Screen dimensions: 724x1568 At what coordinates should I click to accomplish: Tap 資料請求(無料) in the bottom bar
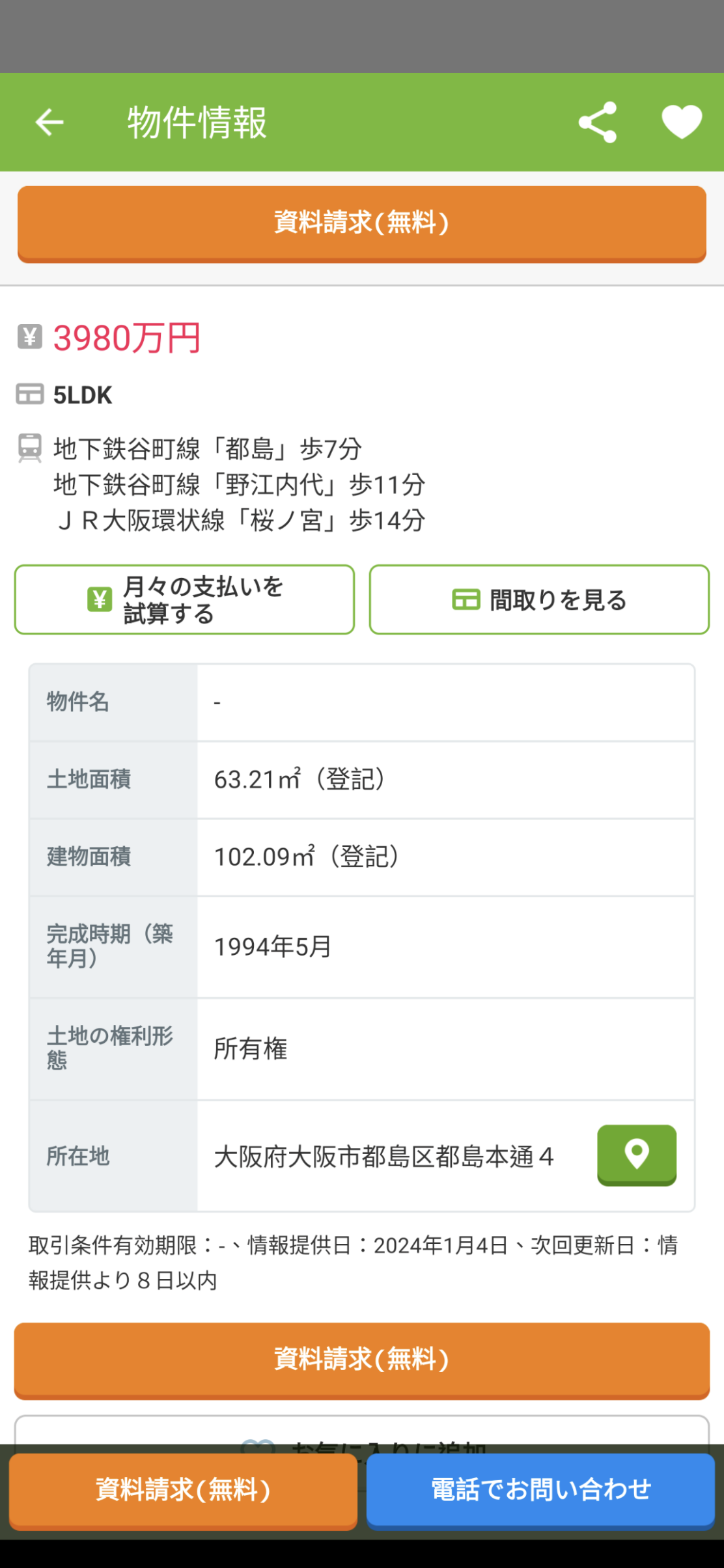pyautogui.click(x=183, y=1491)
